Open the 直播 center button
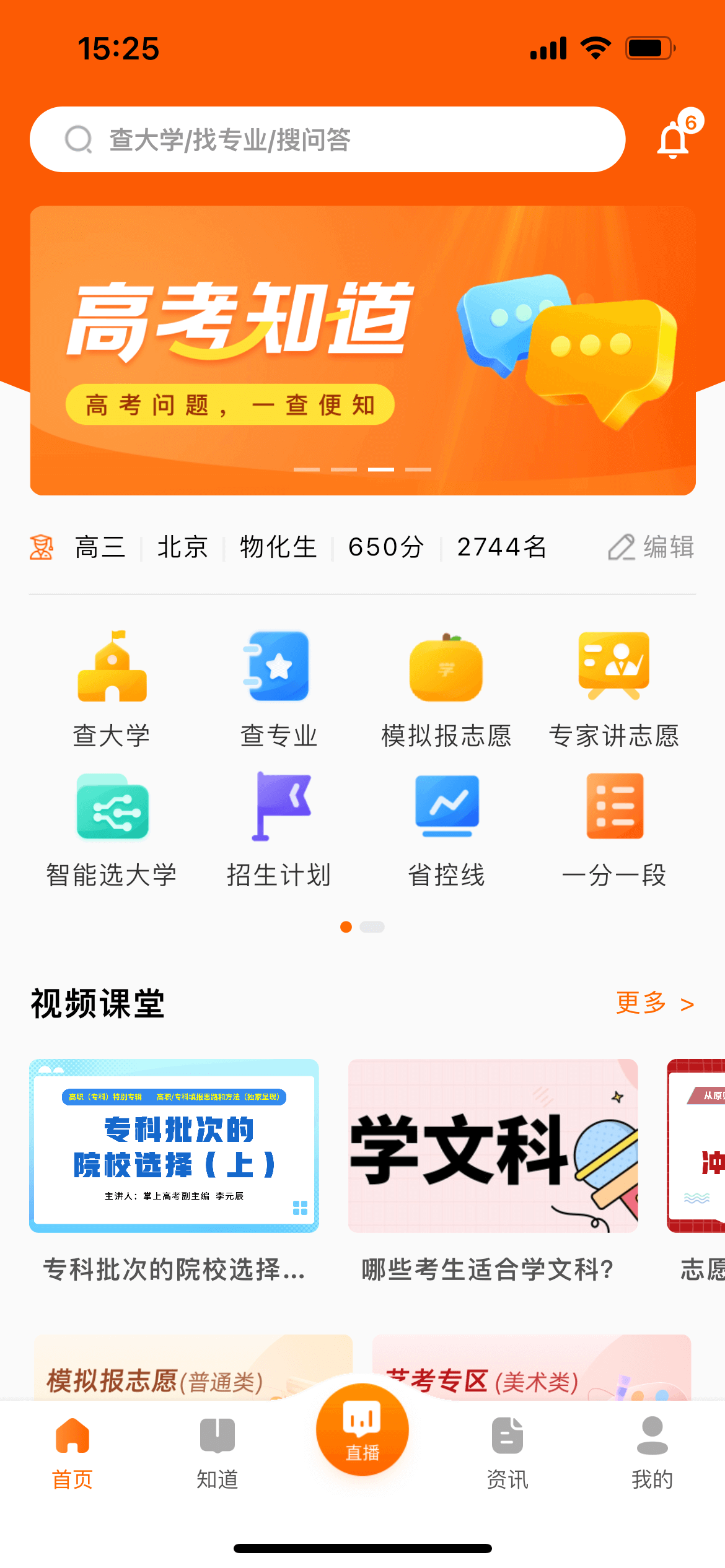The width and height of the screenshot is (725, 1568). click(x=362, y=1431)
